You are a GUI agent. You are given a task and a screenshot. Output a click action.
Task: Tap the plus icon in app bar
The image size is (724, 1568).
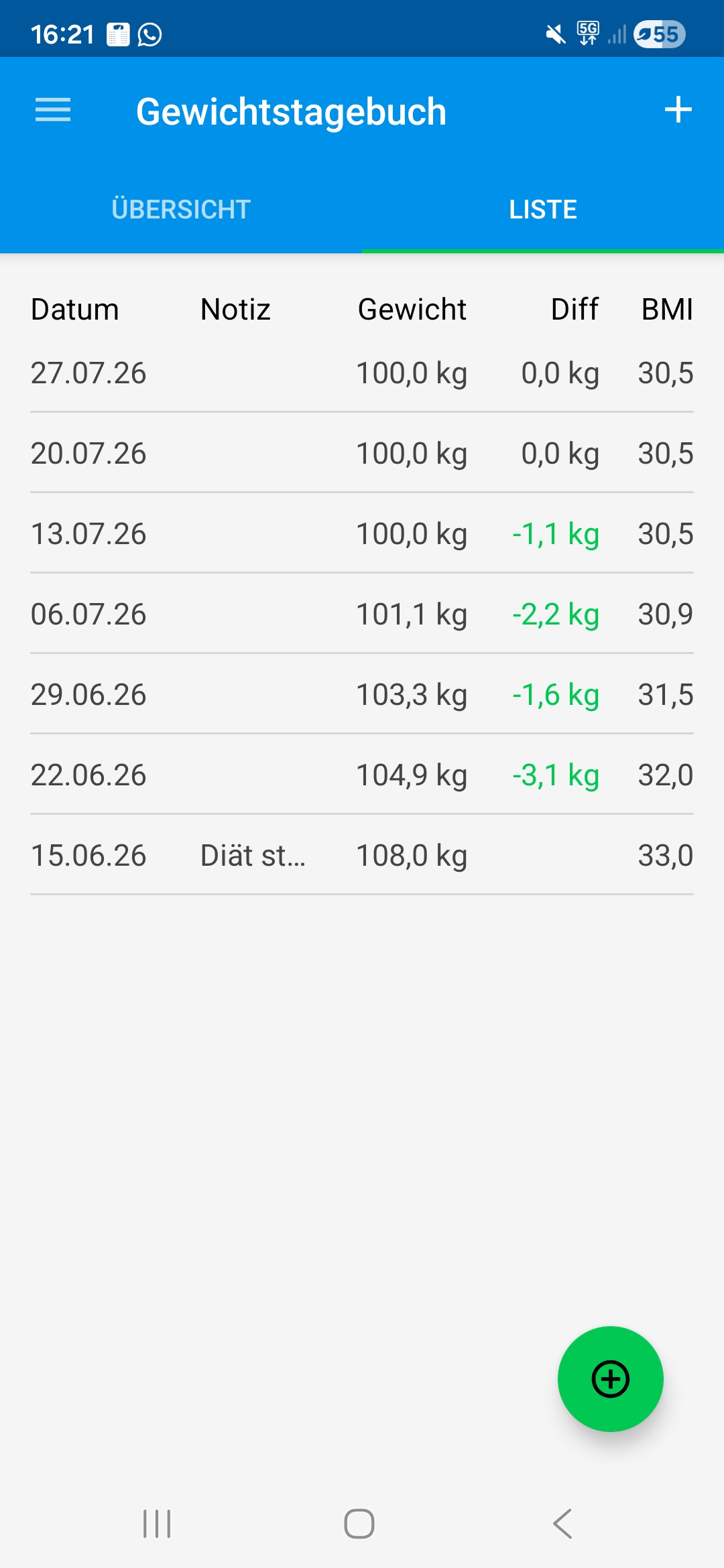pos(678,110)
